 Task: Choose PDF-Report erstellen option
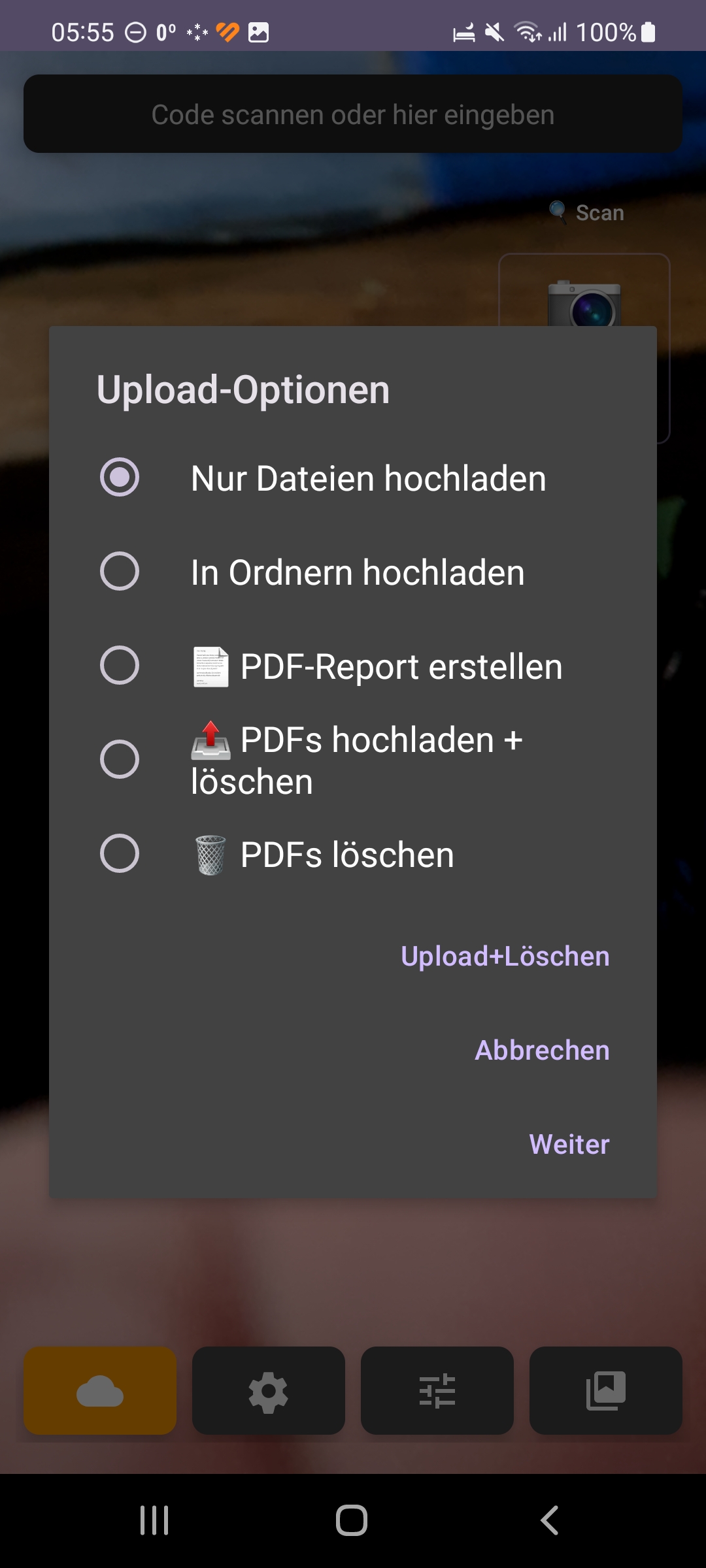click(x=120, y=666)
